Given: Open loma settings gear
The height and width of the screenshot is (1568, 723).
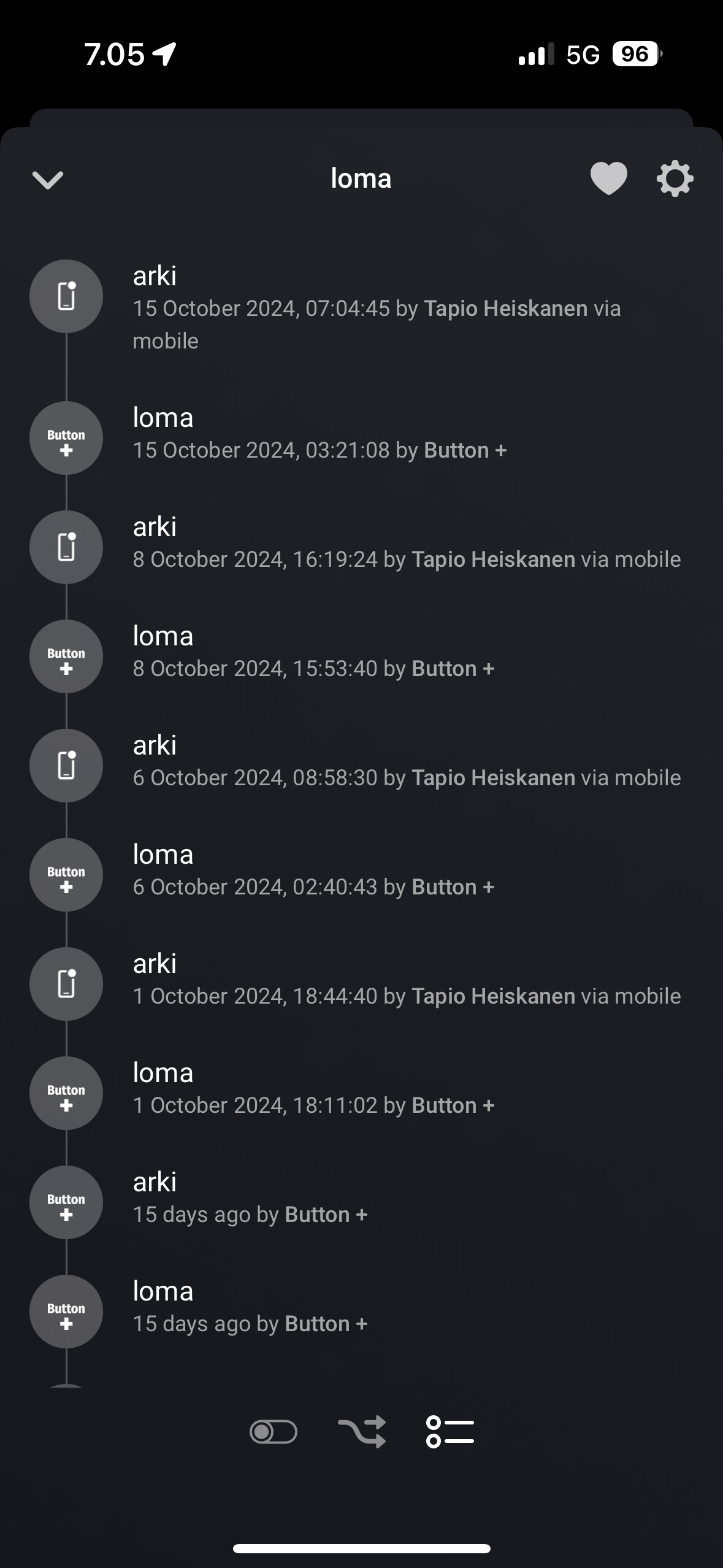Looking at the screenshot, I should point(675,179).
